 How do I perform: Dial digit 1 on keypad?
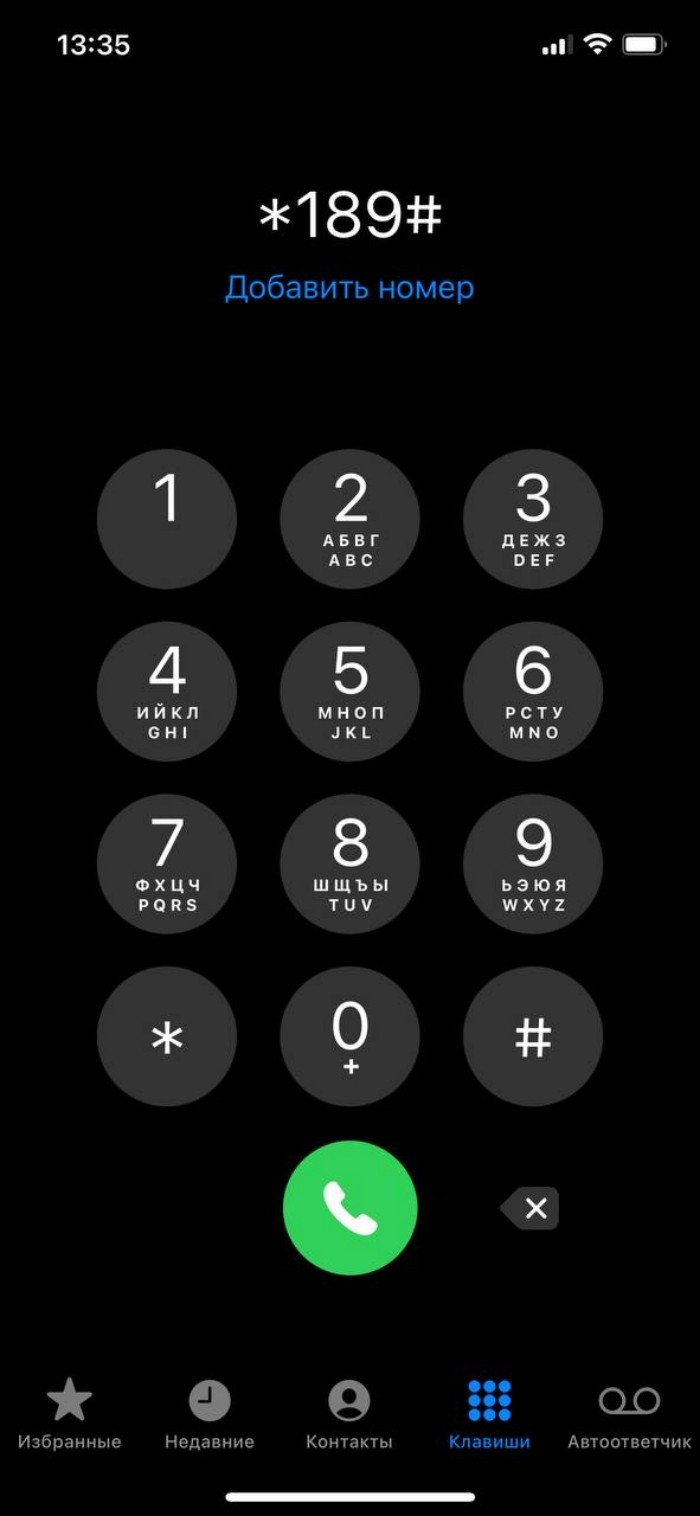coord(167,518)
